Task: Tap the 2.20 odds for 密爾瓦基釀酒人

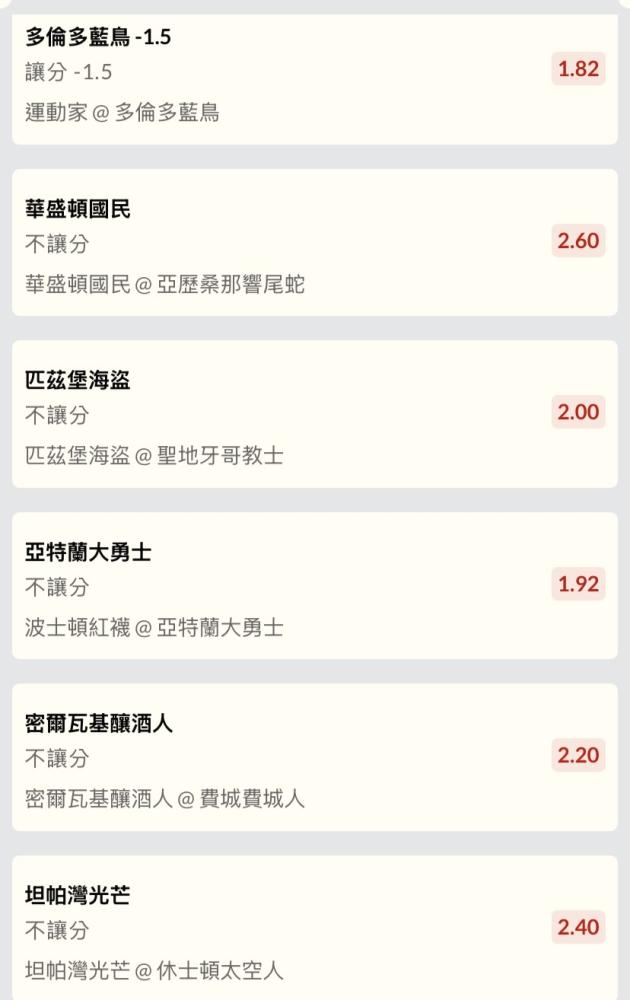Action: point(578,755)
